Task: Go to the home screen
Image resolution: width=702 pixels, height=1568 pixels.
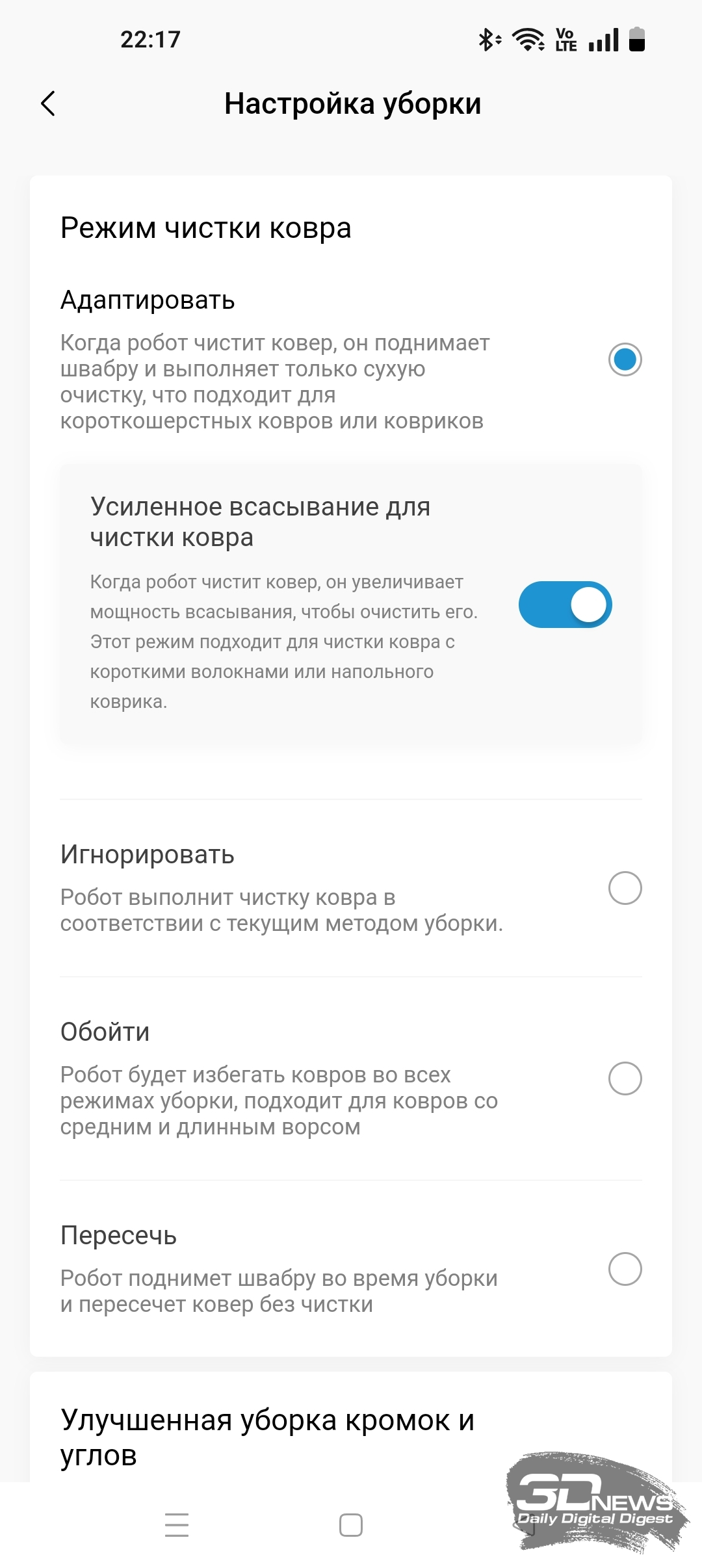Action: point(351,1525)
